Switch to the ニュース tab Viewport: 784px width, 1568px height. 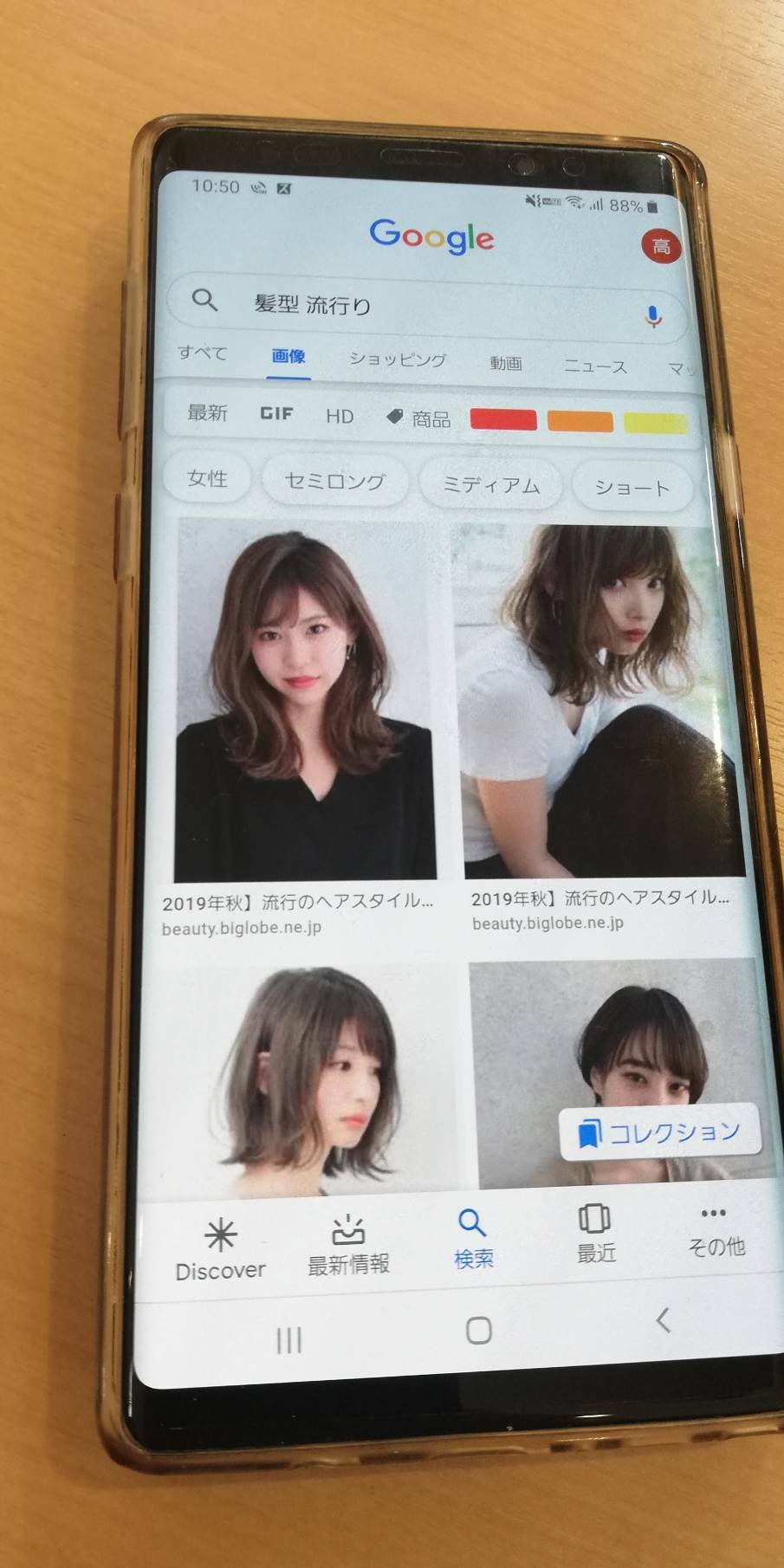[x=595, y=366]
